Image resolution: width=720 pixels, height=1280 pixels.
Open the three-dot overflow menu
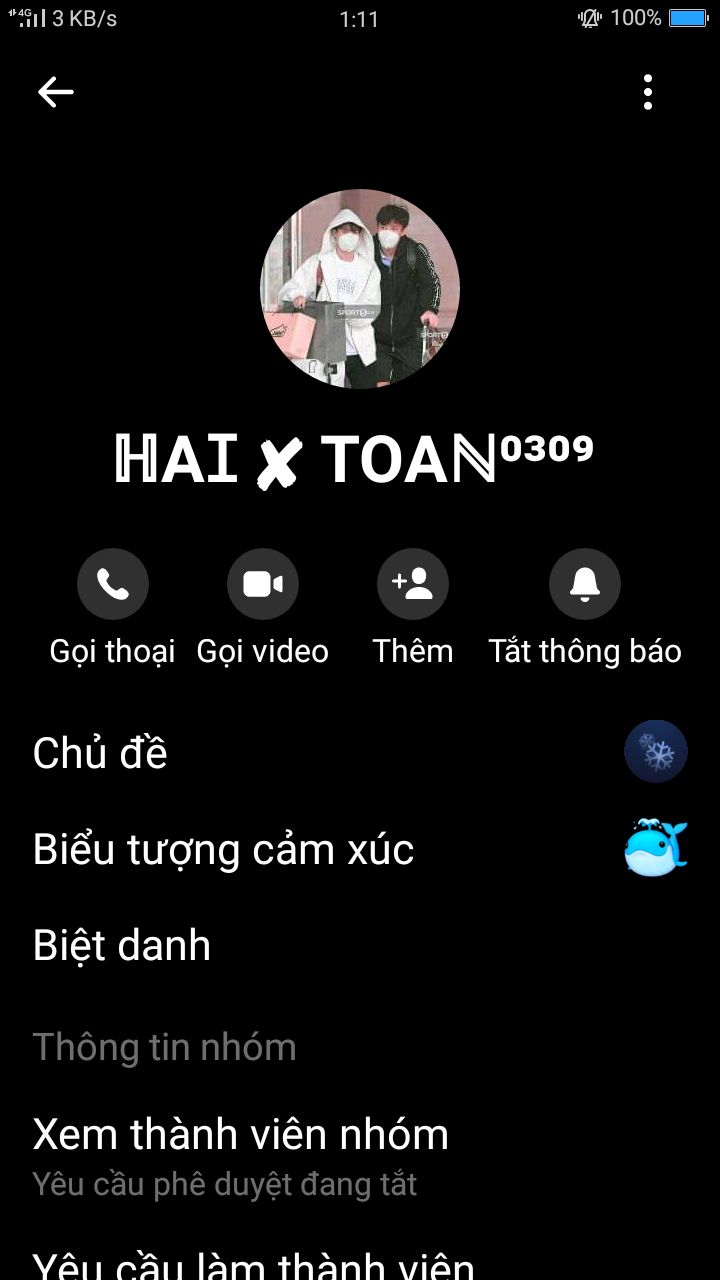click(648, 92)
